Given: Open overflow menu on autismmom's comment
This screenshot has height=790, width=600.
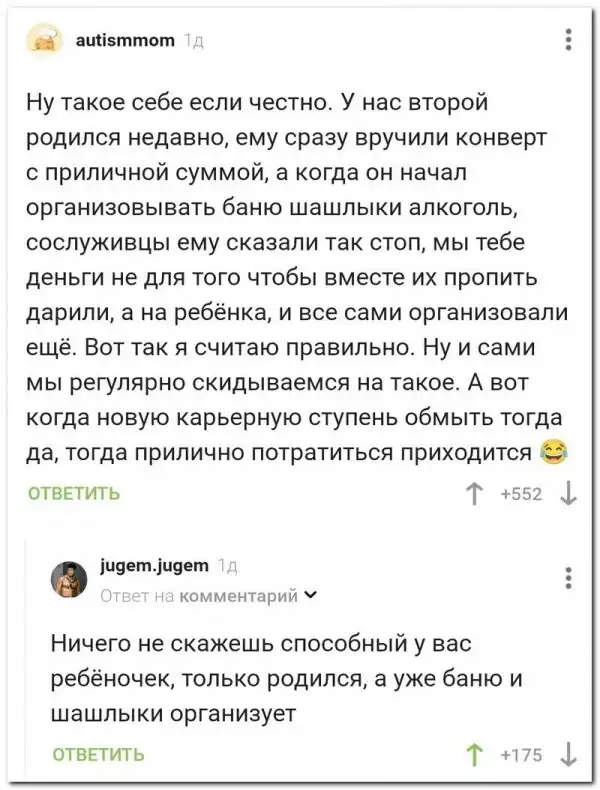Looking at the screenshot, I should coord(567,39).
